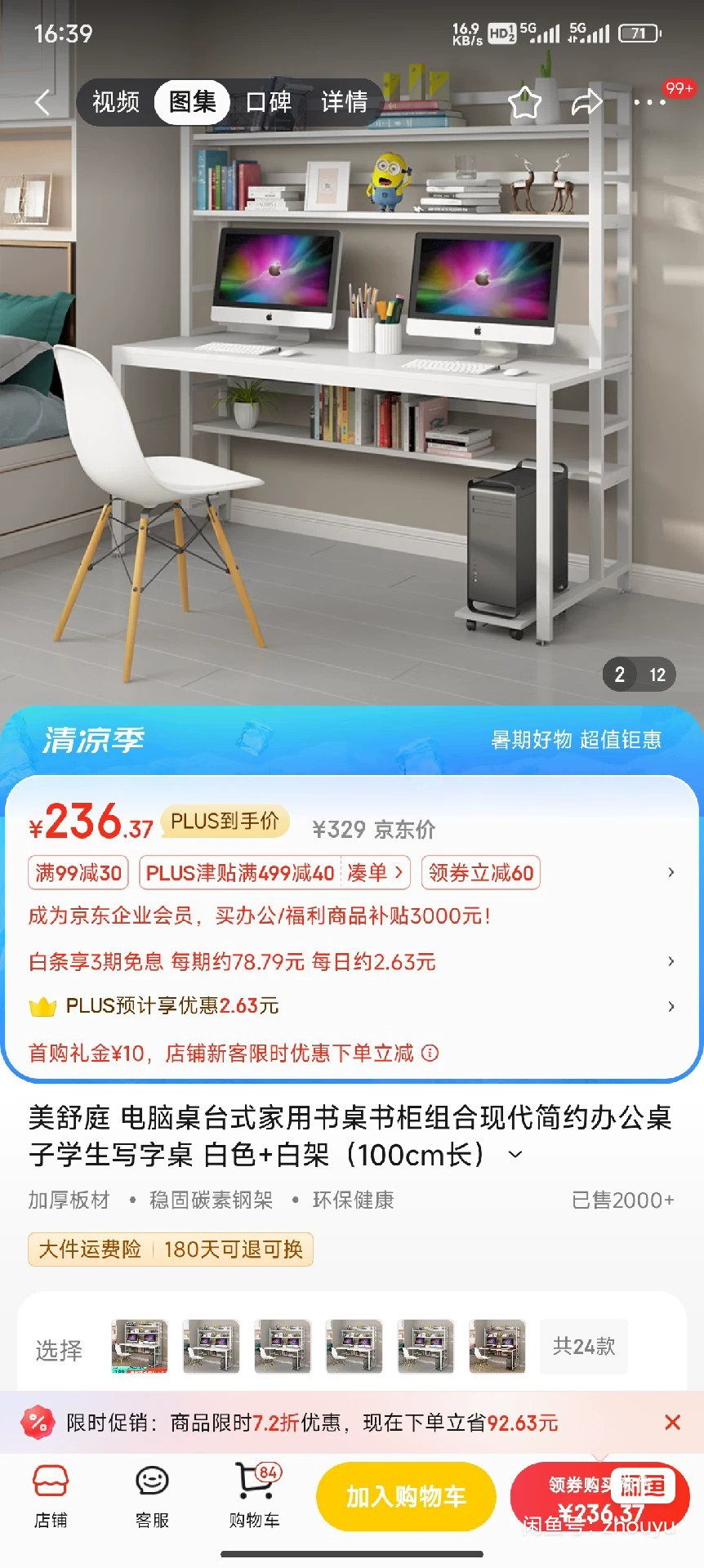Open the three-dot overflow menu
704x1568 pixels.
coord(649,102)
